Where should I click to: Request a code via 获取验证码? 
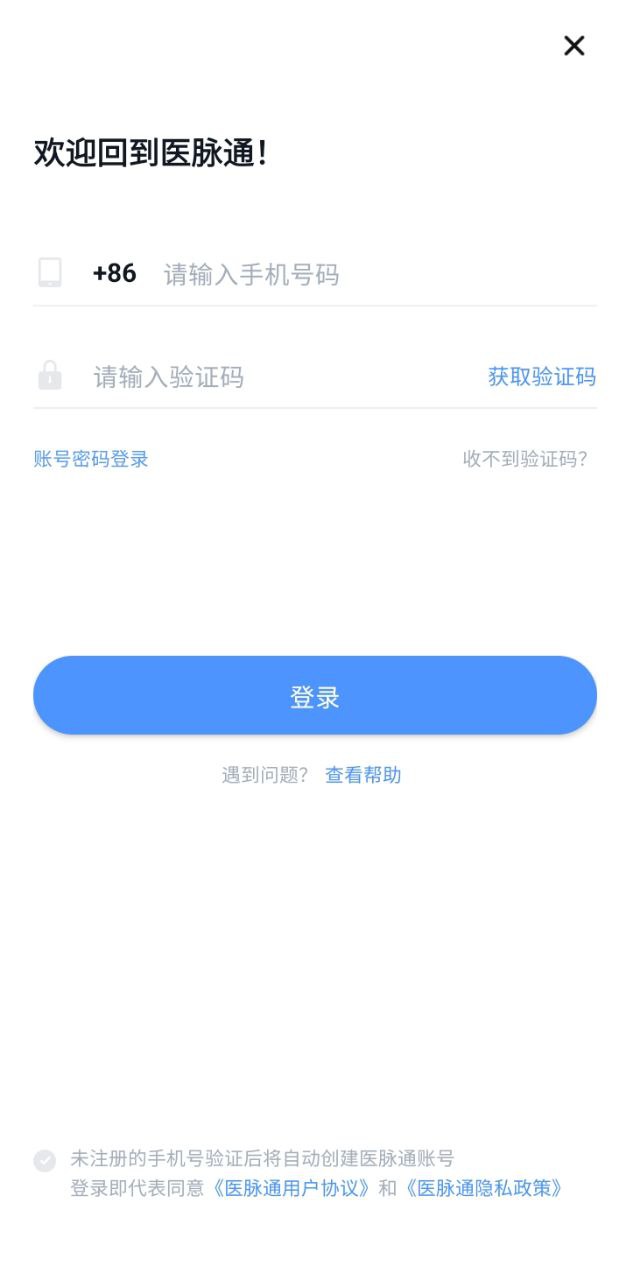coord(541,377)
